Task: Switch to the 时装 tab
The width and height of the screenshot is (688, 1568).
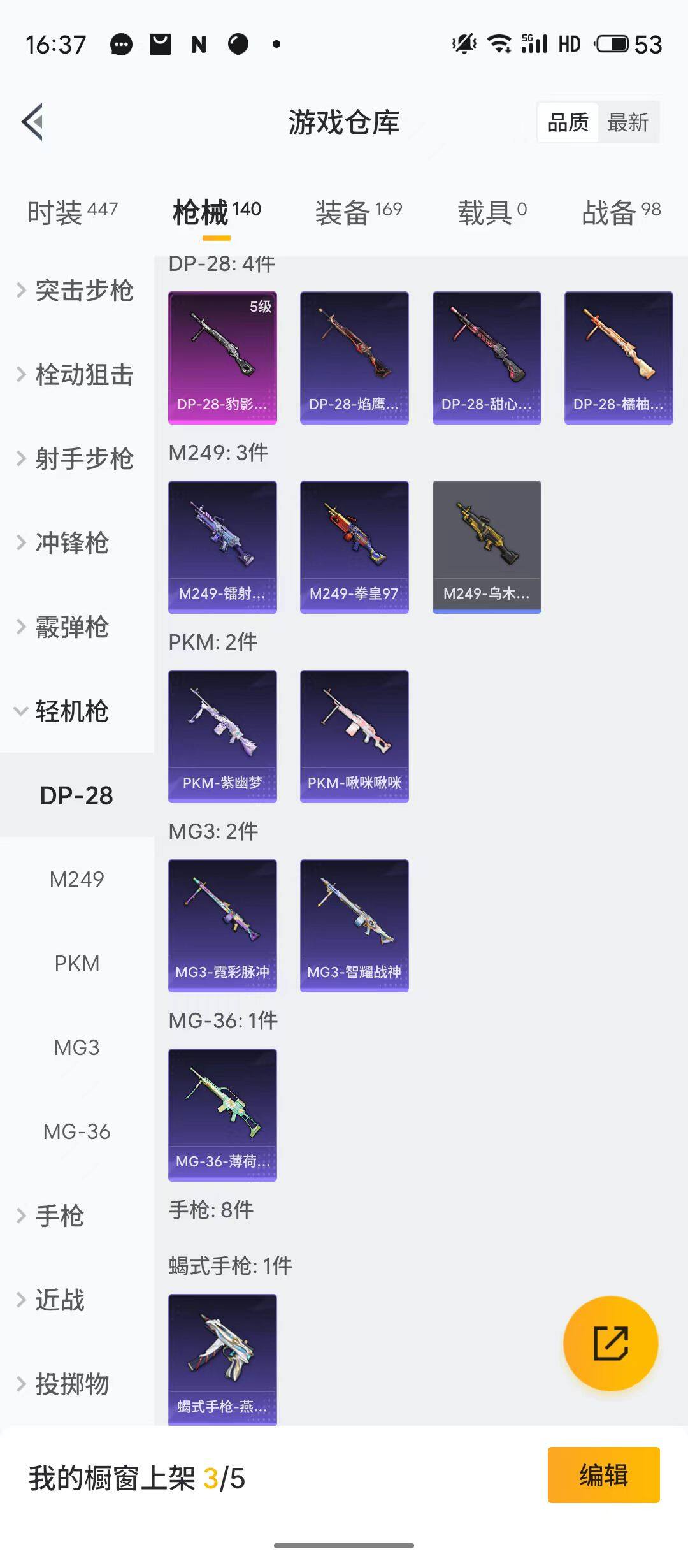Action: [72, 212]
